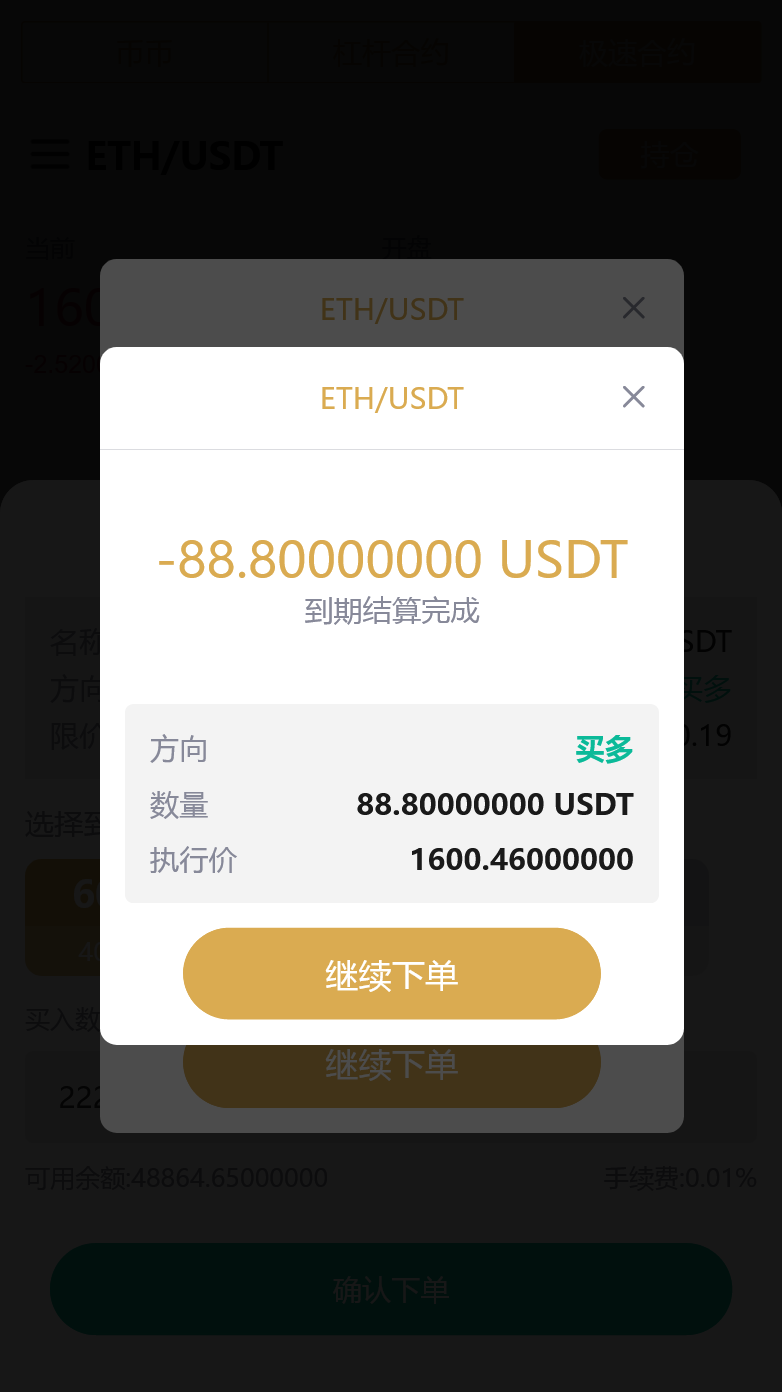This screenshot has height=1392, width=782.
Task: Click the ETH/USDT dialog title text
Action: point(391,397)
